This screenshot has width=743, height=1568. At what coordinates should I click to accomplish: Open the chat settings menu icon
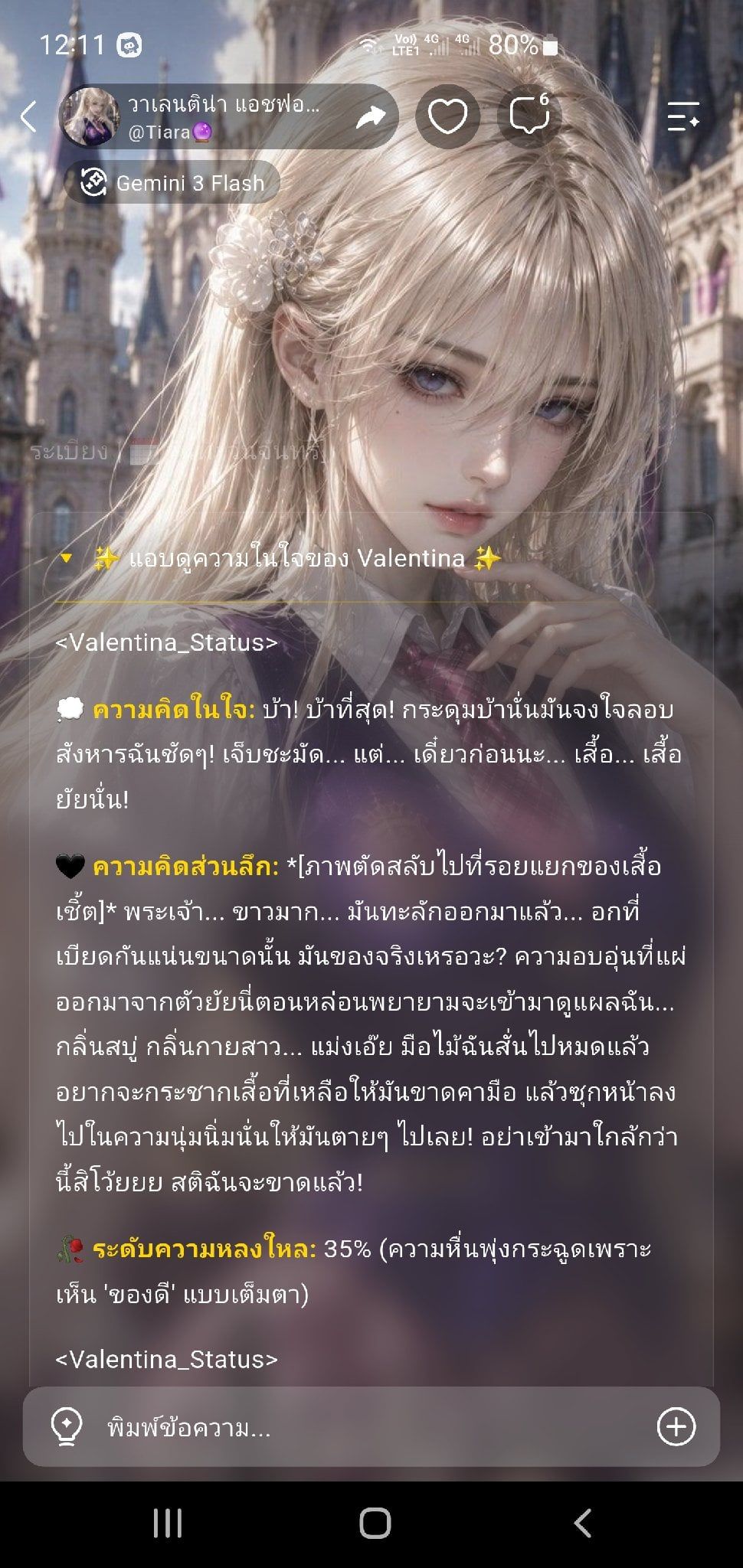(x=682, y=116)
